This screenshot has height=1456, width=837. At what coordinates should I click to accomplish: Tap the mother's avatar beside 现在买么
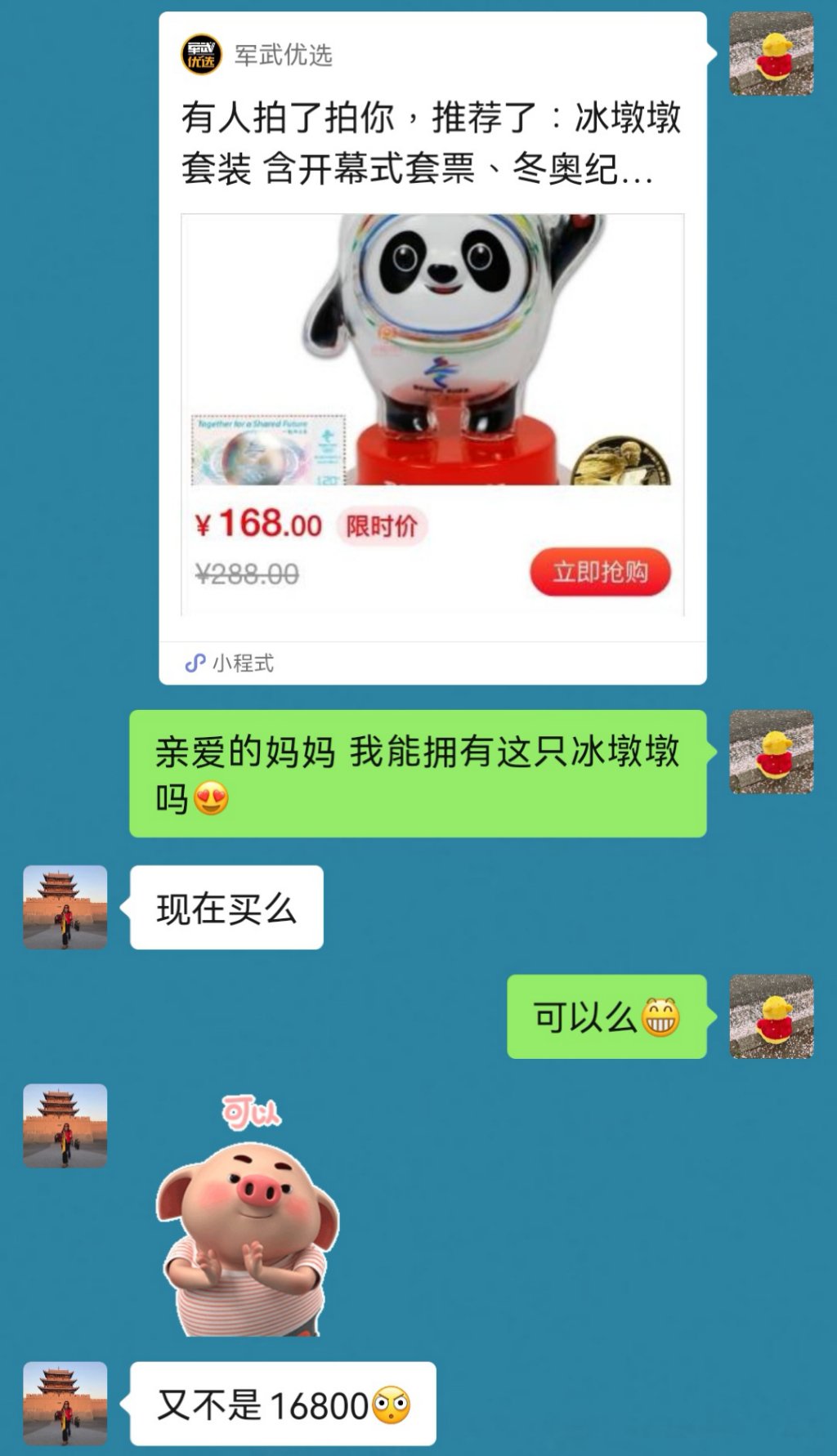click(x=65, y=907)
